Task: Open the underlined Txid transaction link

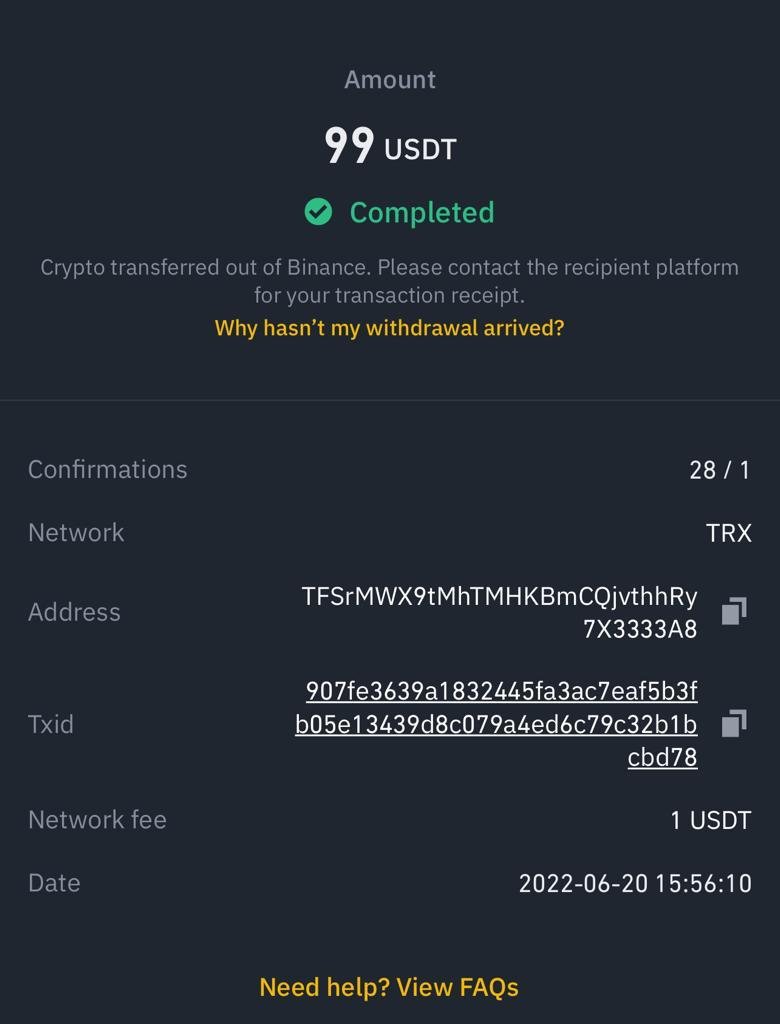Action: [497, 724]
